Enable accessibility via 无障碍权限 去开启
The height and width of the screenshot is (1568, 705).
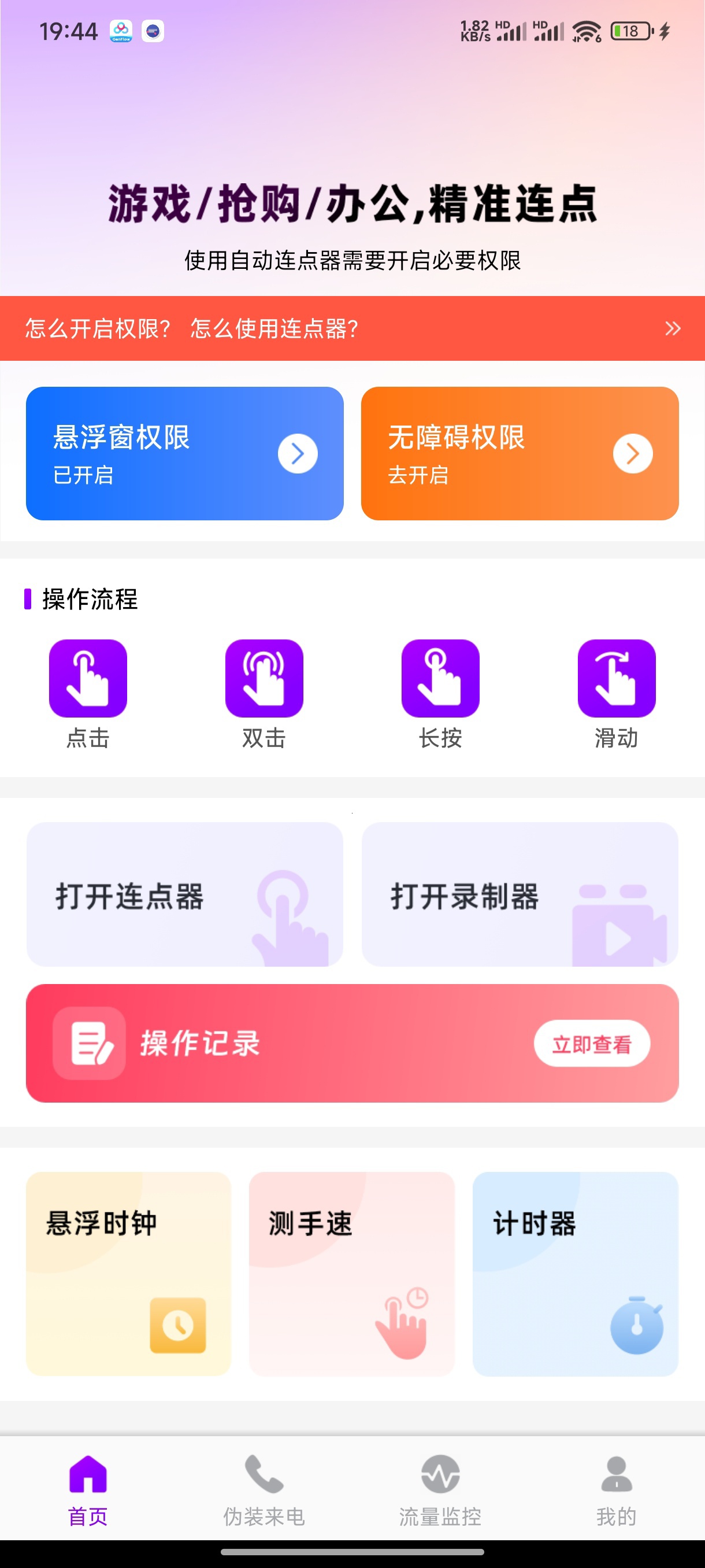(x=519, y=453)
